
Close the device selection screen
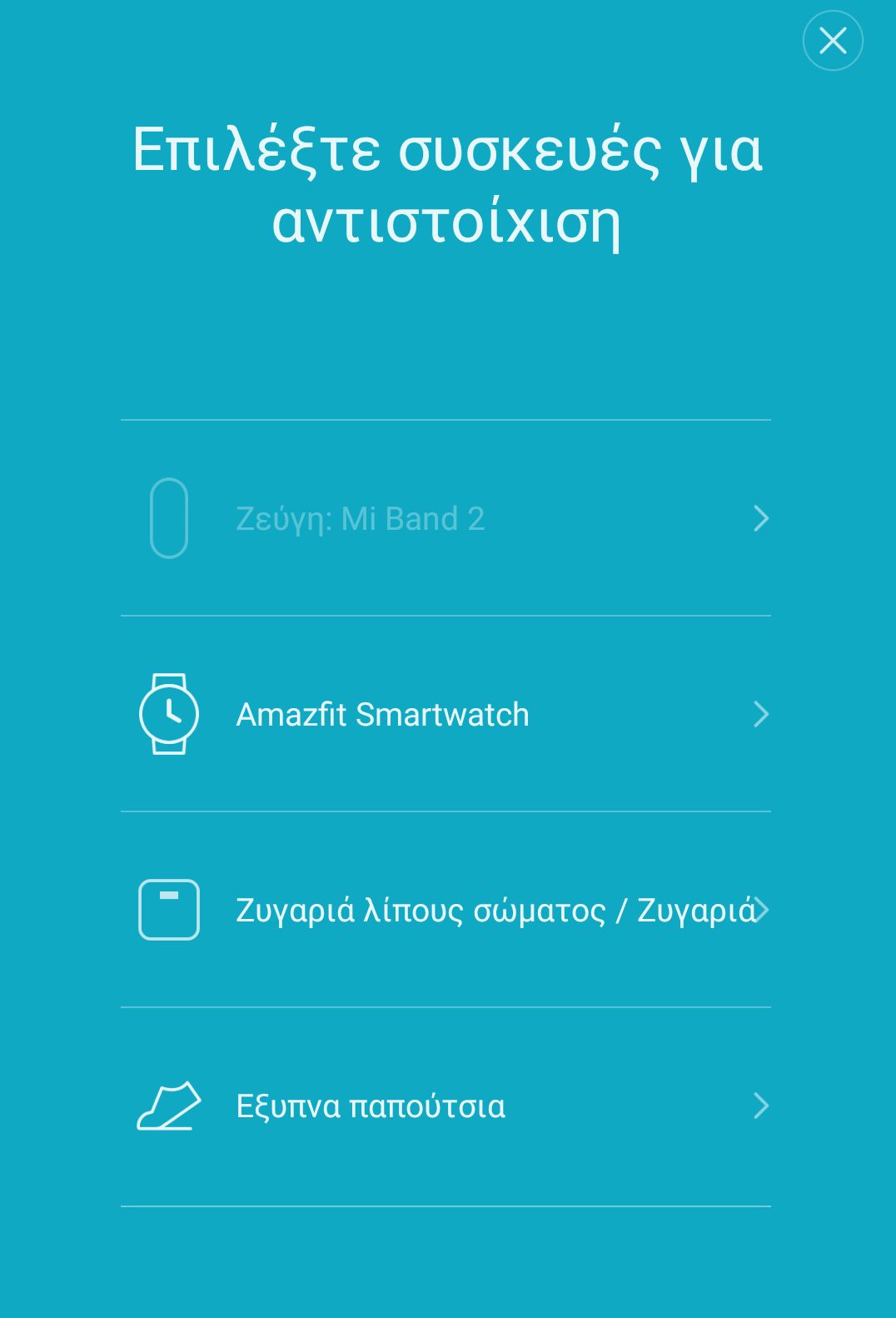click(x=832, y=41)
